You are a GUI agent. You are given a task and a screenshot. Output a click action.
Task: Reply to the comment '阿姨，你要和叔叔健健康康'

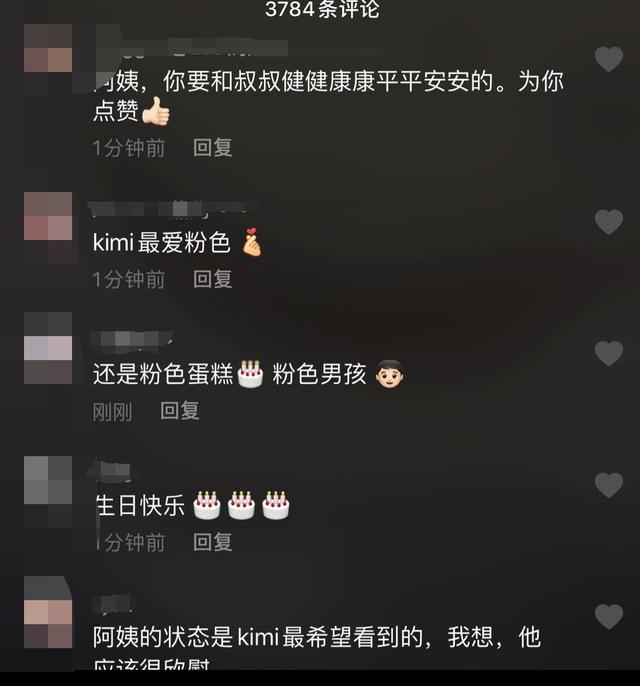click(212, 148)
